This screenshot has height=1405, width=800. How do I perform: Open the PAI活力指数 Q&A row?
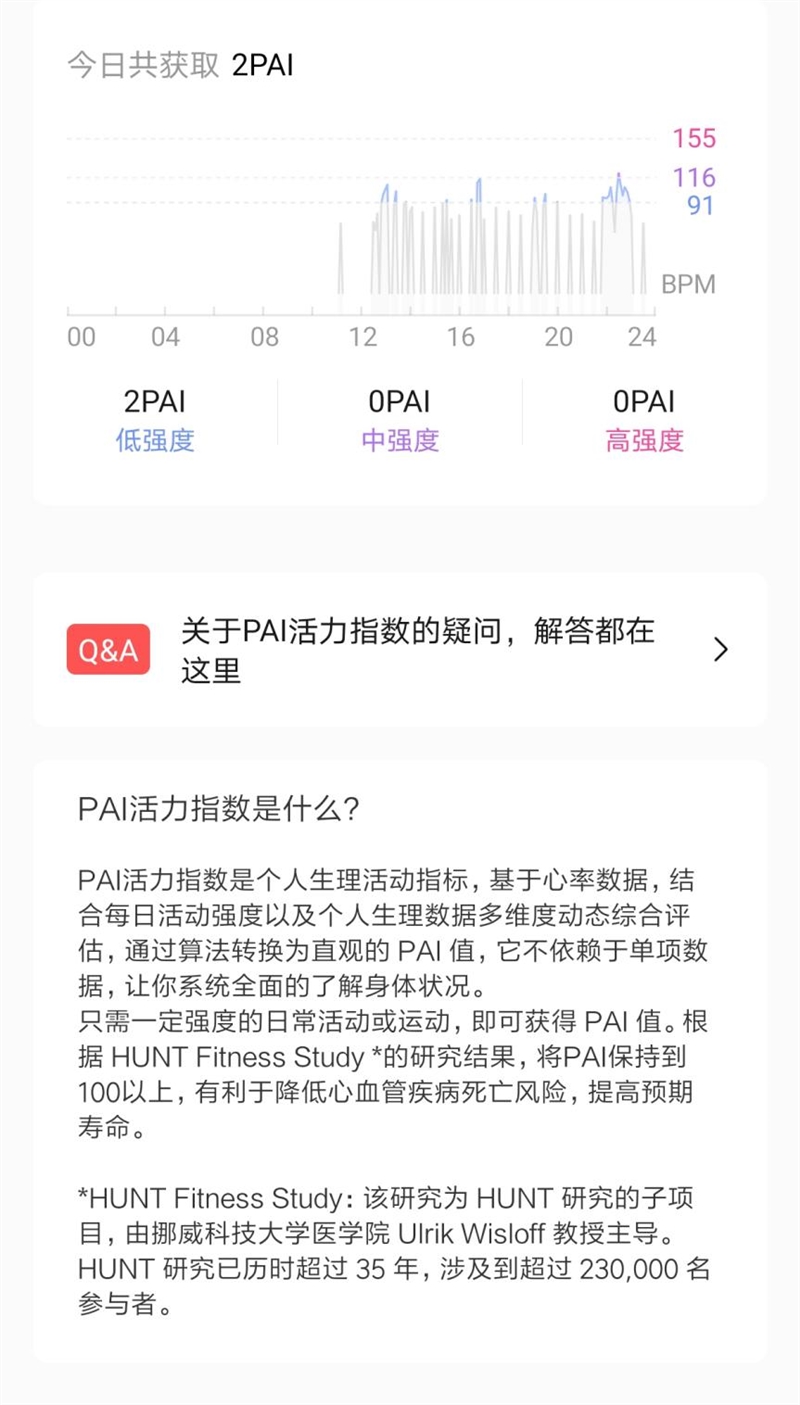coord(400,650)
